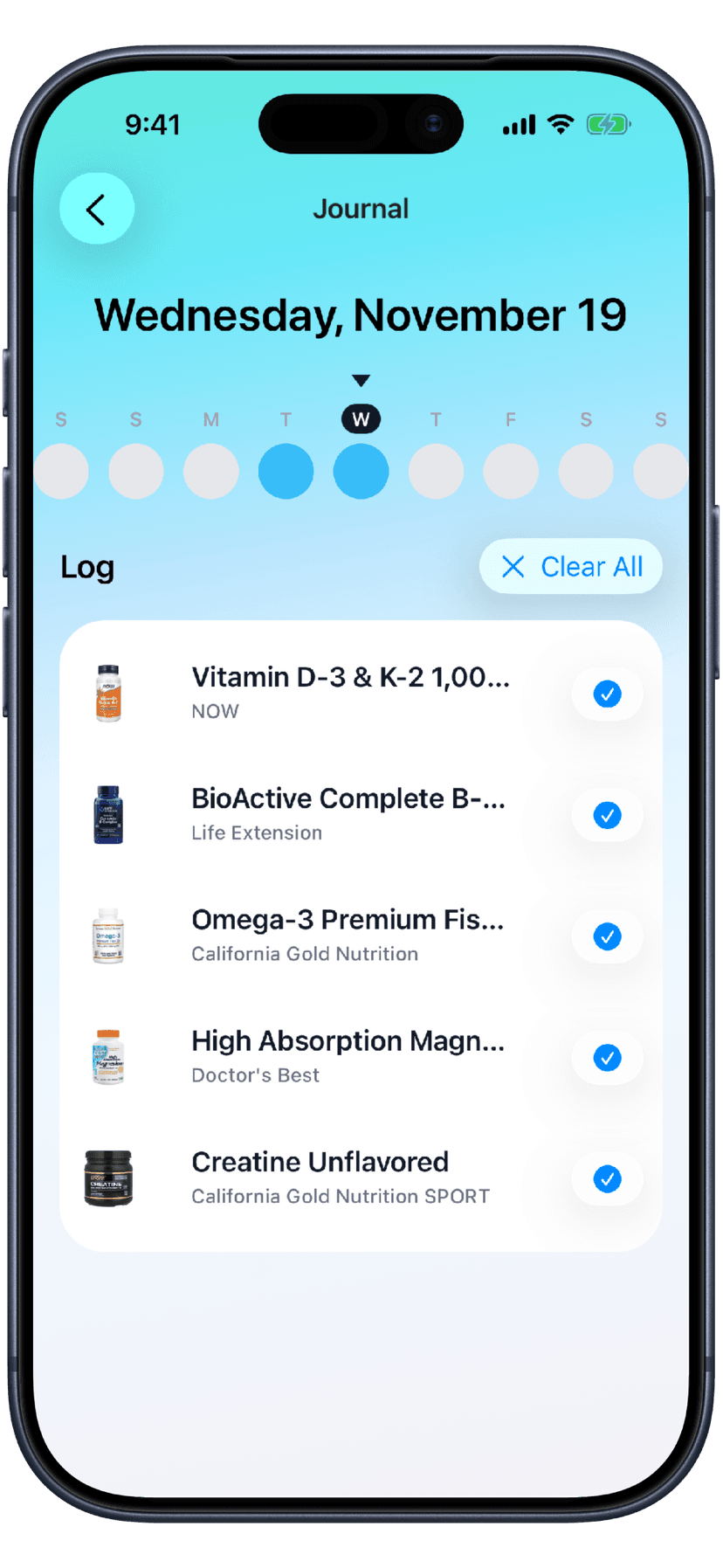723x1568 pixels.
Task: Uncheck Omega-3 Premium Fish Oil entry
Action: (607, 936)
